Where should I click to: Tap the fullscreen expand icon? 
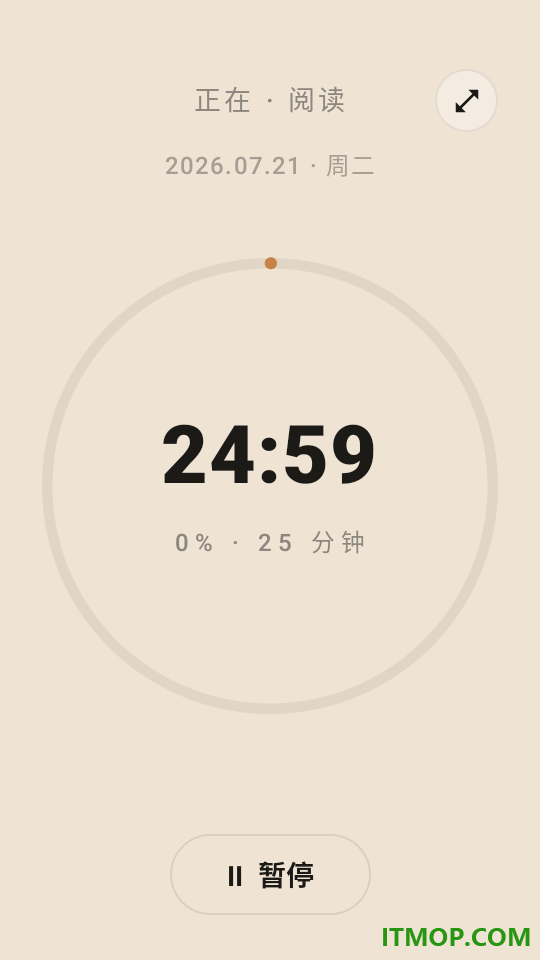[x=466, y=100]
